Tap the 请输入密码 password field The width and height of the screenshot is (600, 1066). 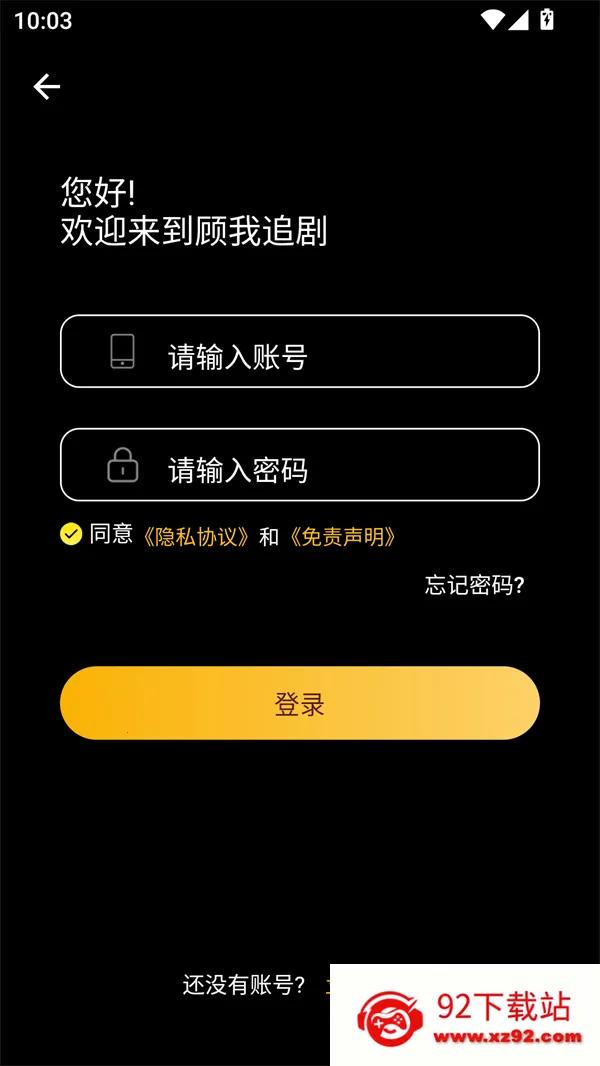tap(300, 465)
